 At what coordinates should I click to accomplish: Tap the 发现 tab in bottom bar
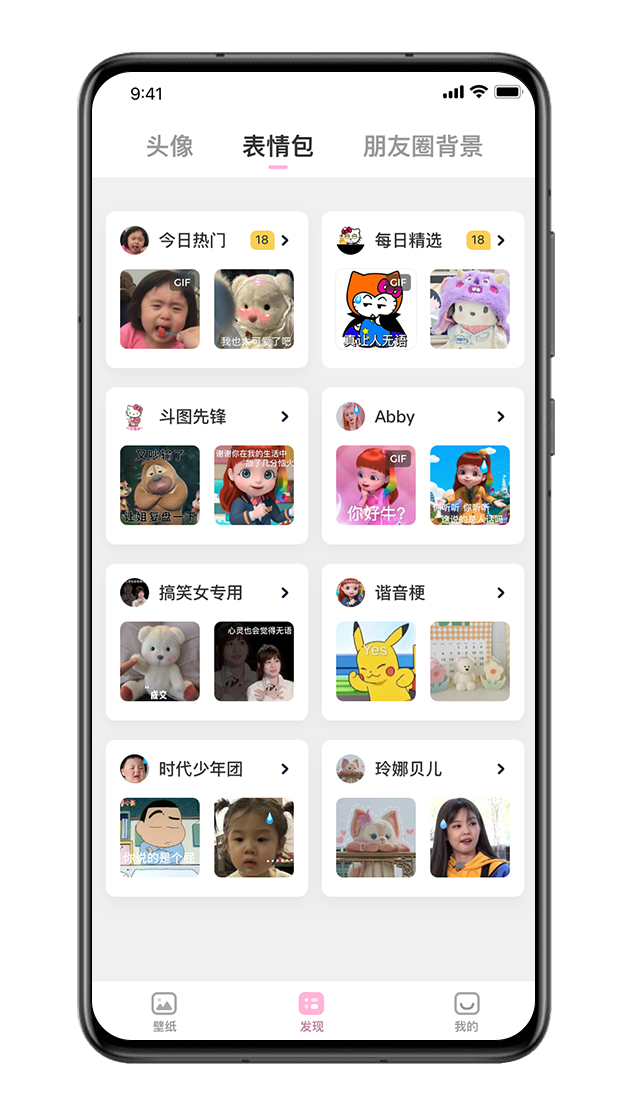[x=312, y=1011]
